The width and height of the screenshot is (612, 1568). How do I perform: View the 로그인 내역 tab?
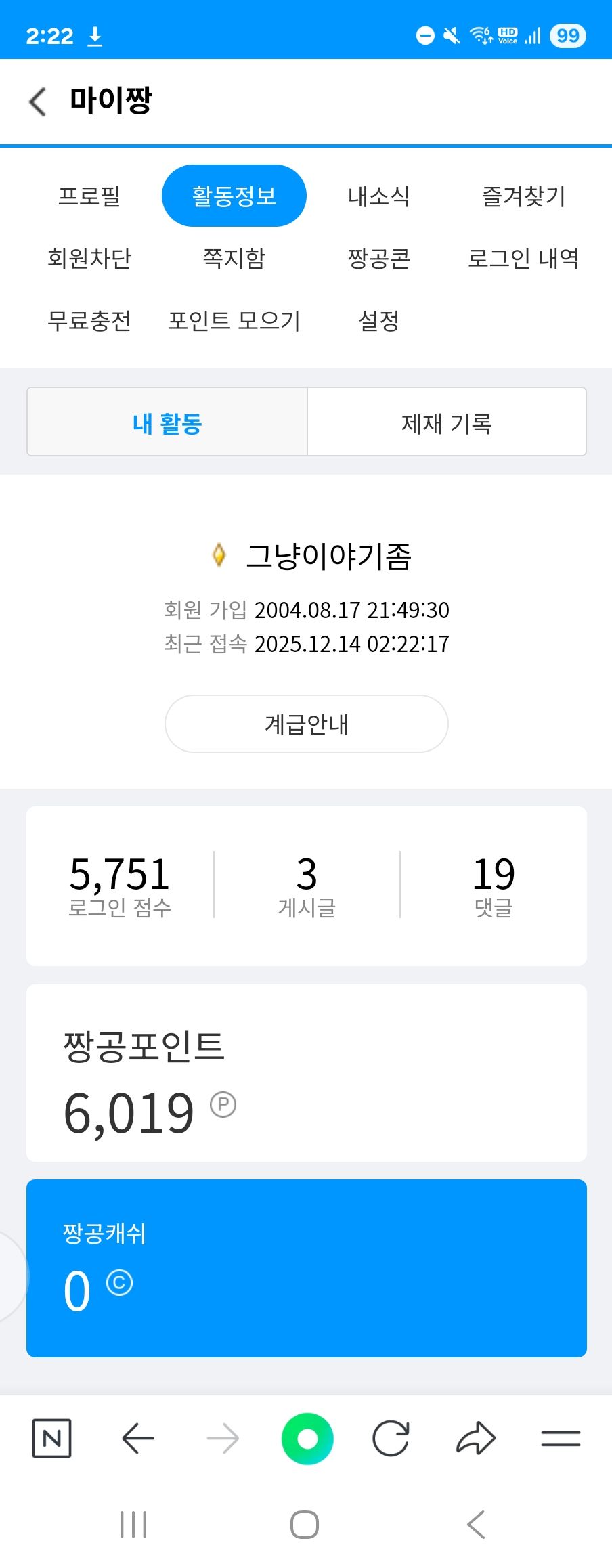523,259
